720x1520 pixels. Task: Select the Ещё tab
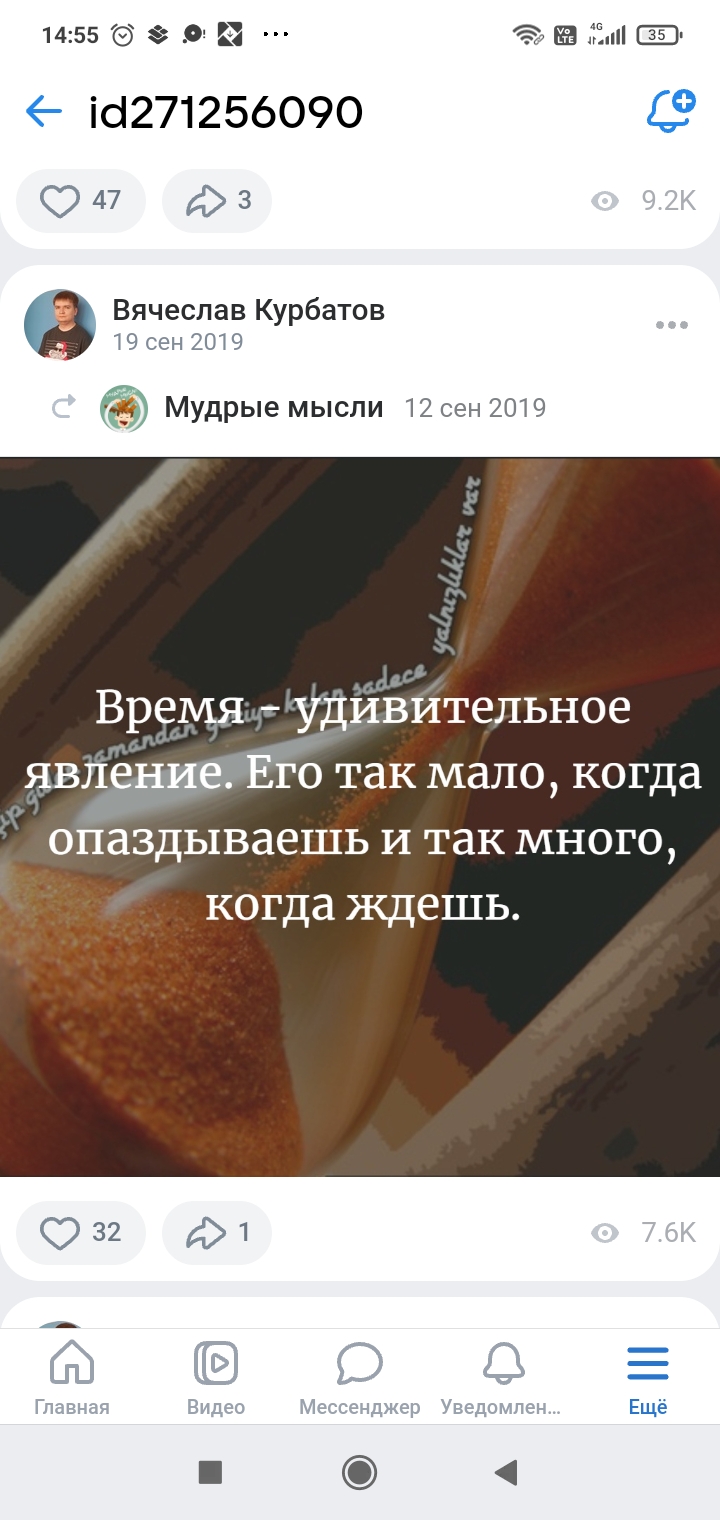tap(647, 1377)
